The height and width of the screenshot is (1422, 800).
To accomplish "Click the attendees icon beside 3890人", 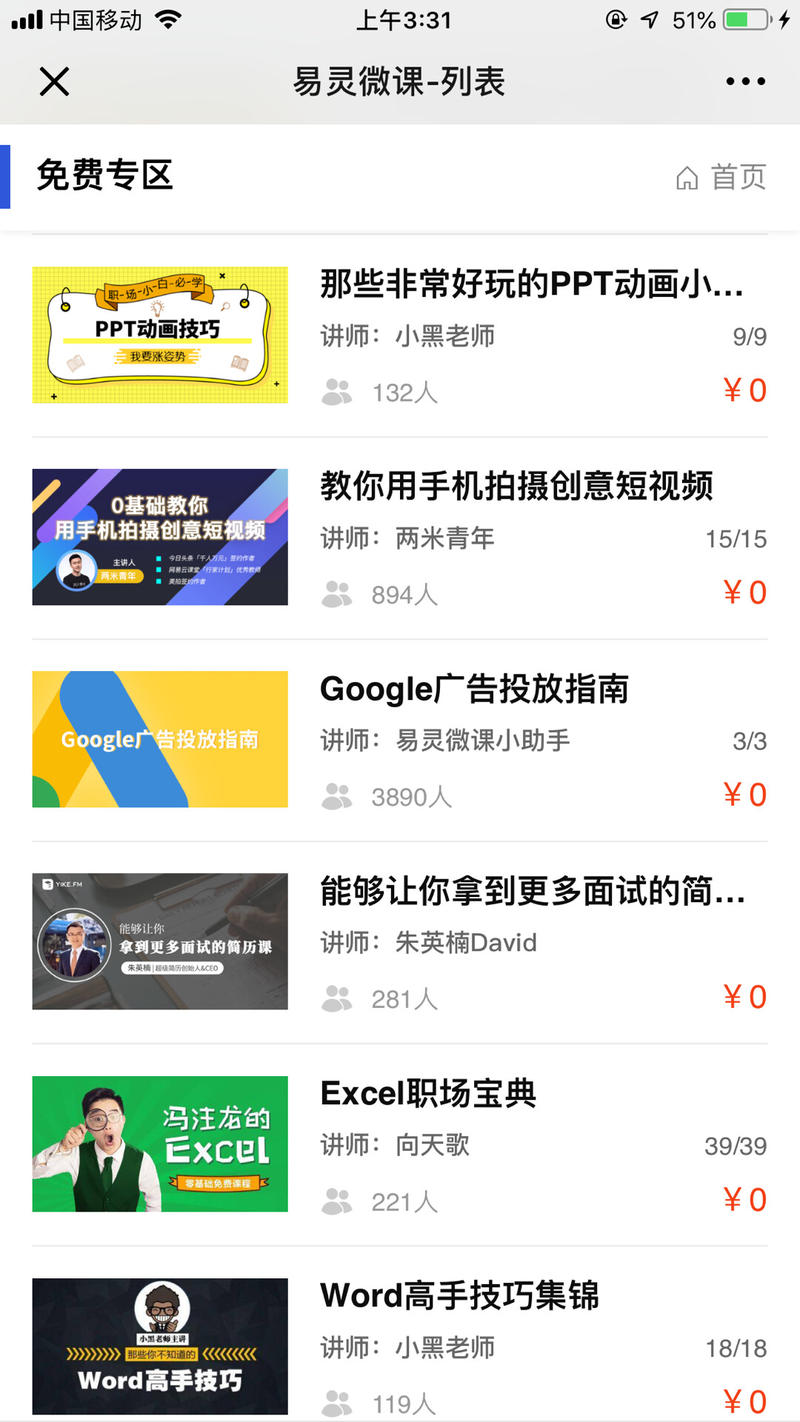I will point(337,796).
